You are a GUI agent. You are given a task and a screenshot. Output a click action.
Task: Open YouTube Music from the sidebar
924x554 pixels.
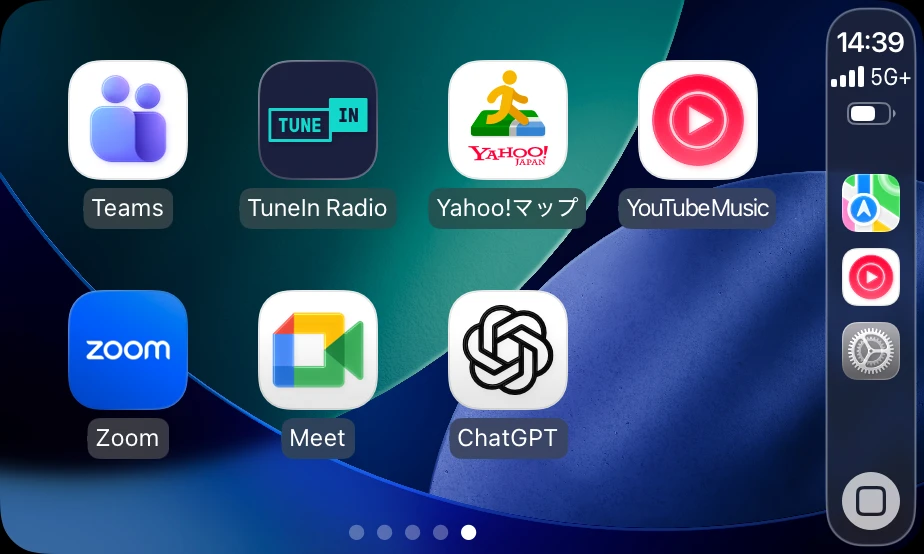click(871, 277)
